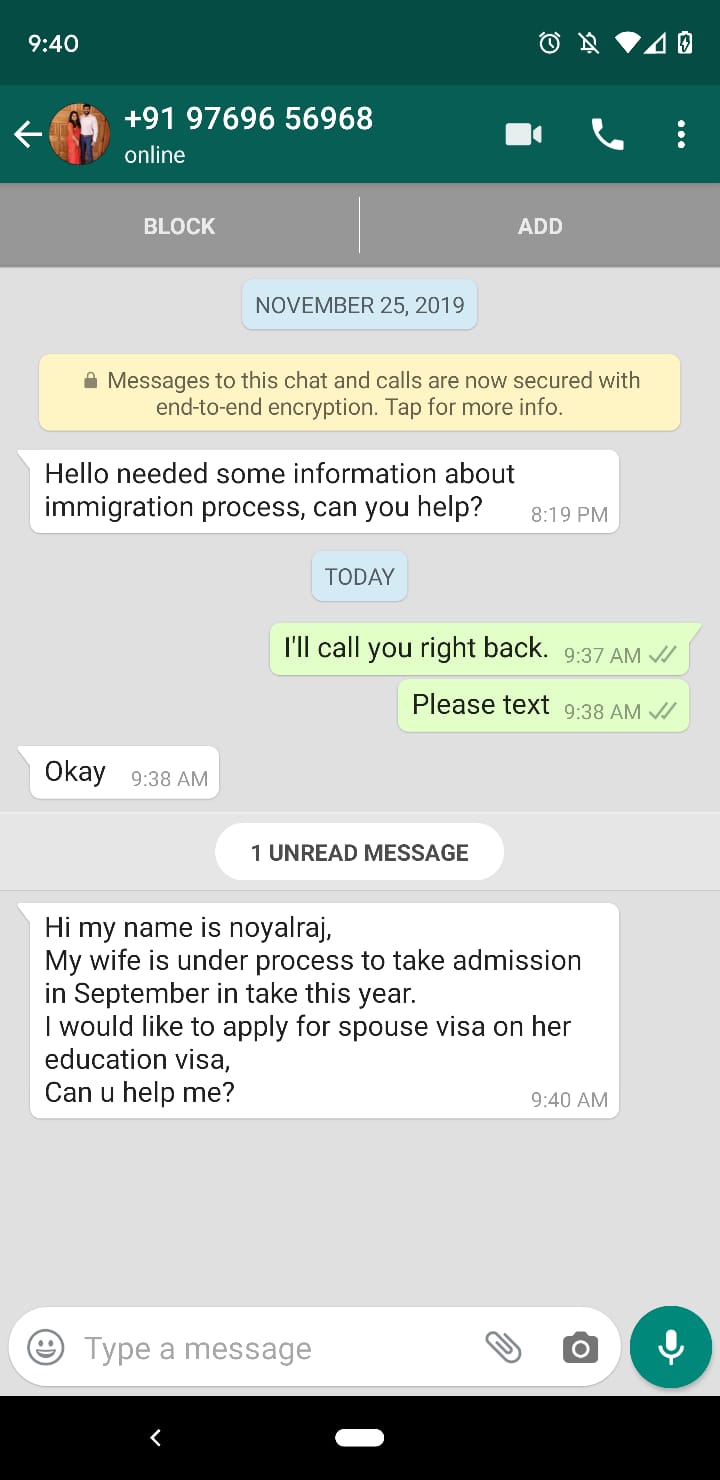720x1480 pixels.
Task: Tap the microphone voice message button
Action: coord(671,1347)
